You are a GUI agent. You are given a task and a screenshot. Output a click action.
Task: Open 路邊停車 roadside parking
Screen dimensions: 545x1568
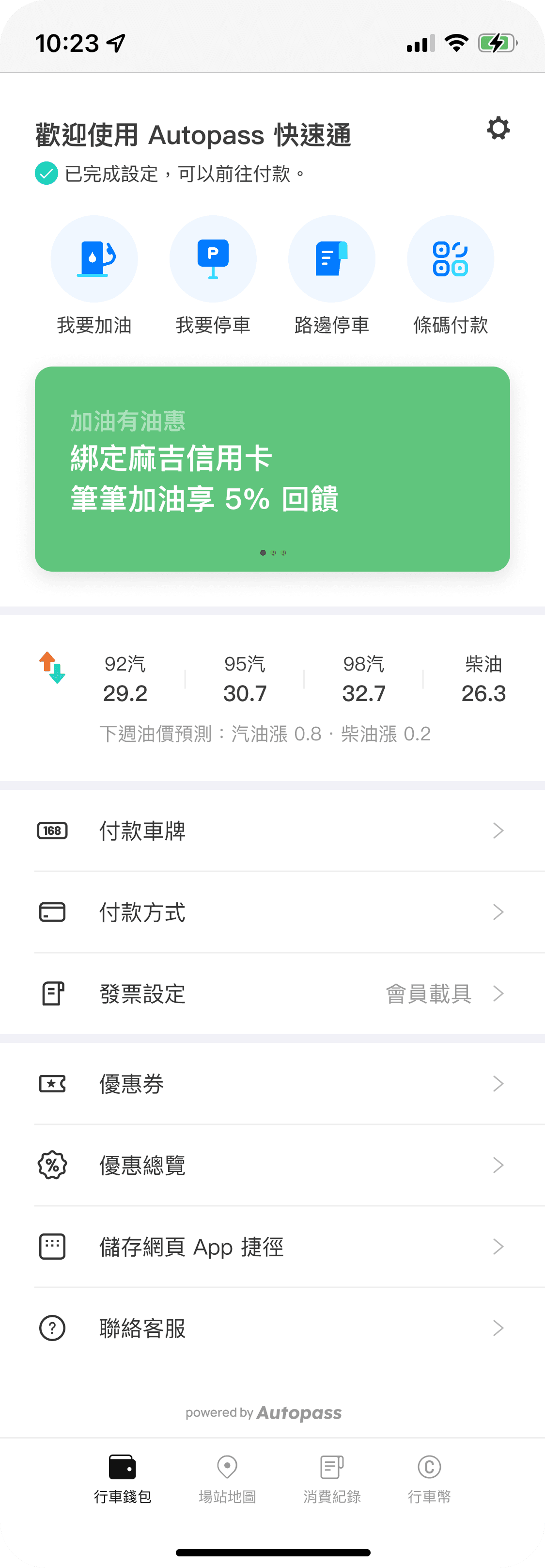click(x=331, y=260)
